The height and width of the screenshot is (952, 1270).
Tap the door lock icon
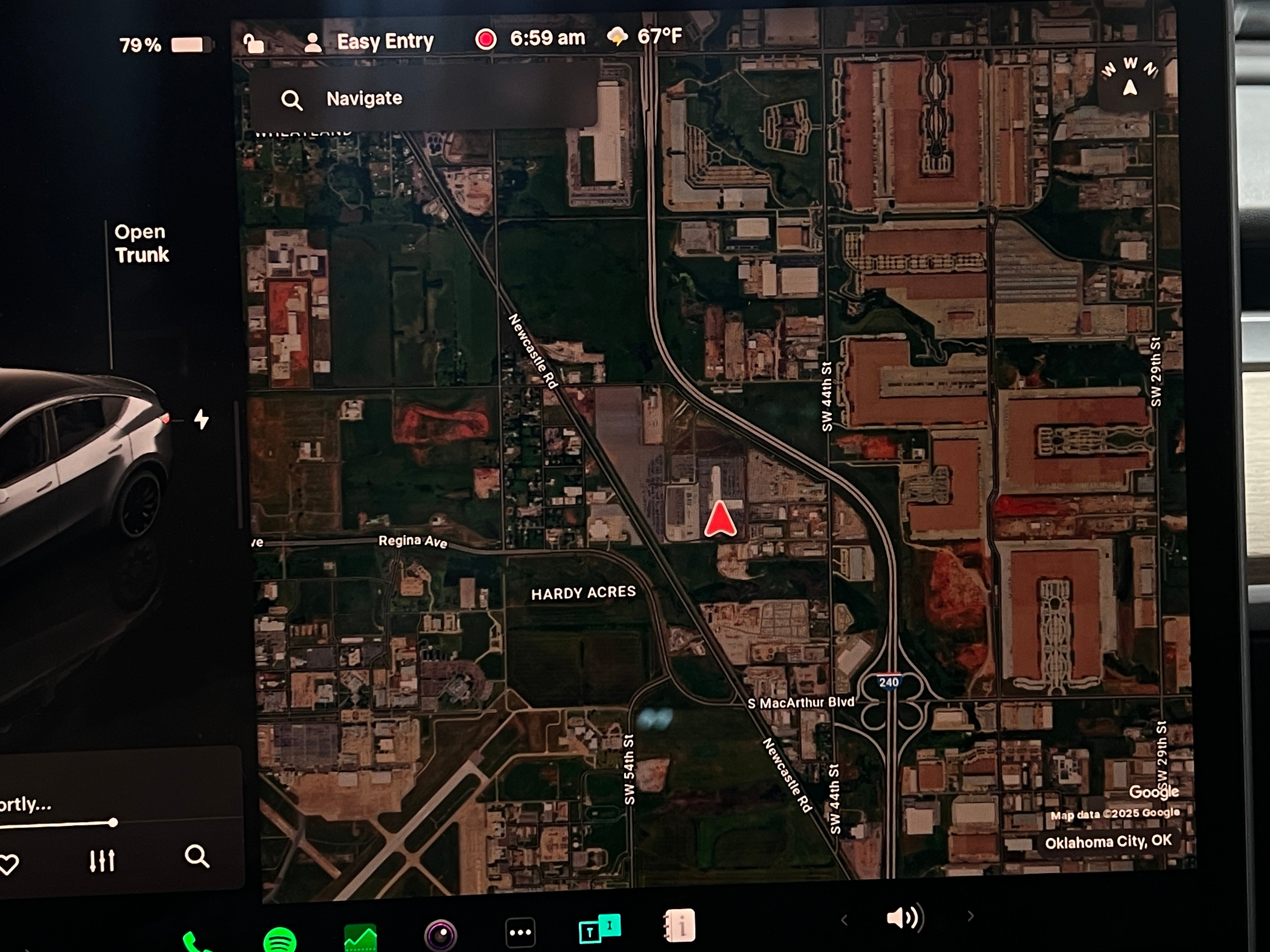coord(253,43)
